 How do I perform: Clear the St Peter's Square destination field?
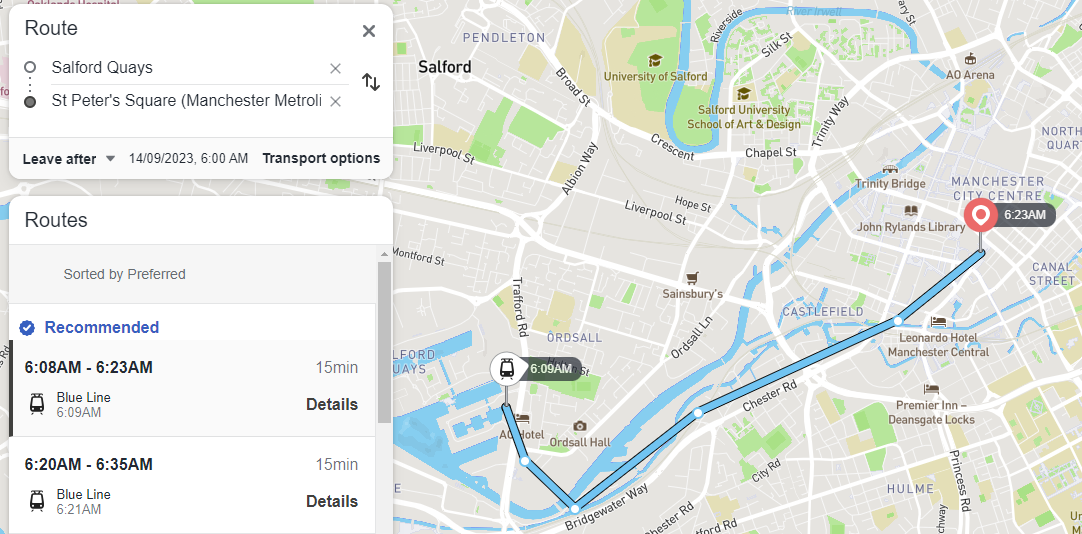[335, 101]
